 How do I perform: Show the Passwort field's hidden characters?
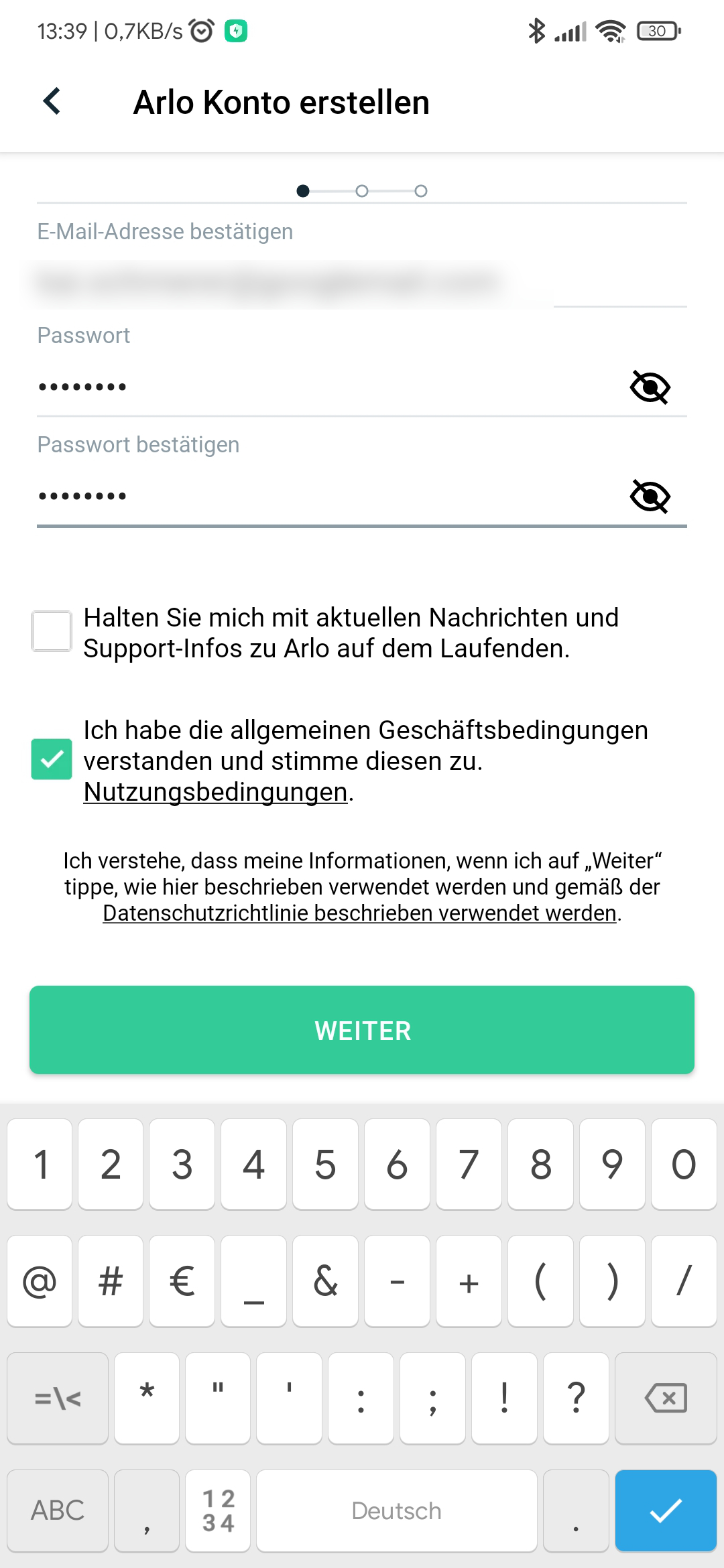tap(650, 387)
